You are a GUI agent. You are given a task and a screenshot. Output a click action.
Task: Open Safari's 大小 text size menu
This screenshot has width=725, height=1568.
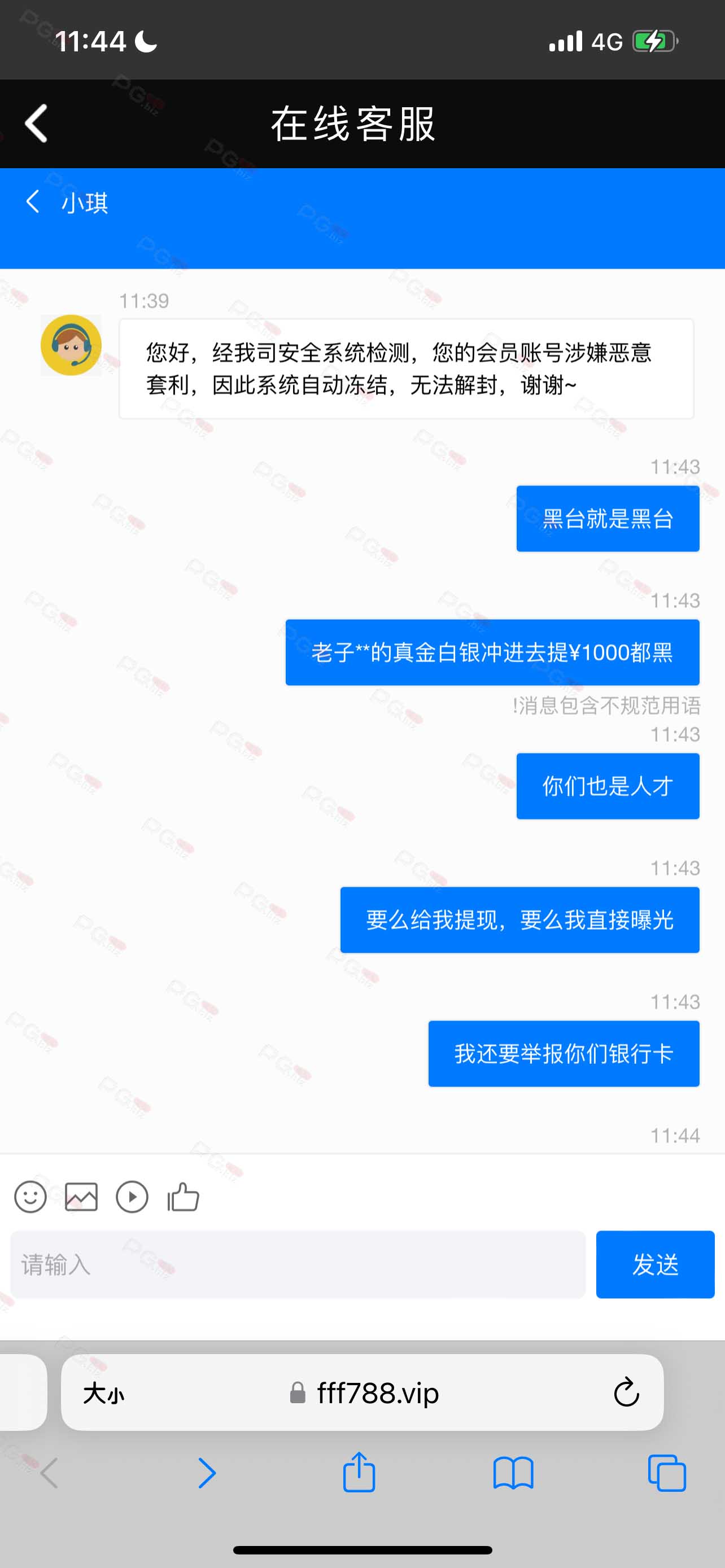(103, 1392)
